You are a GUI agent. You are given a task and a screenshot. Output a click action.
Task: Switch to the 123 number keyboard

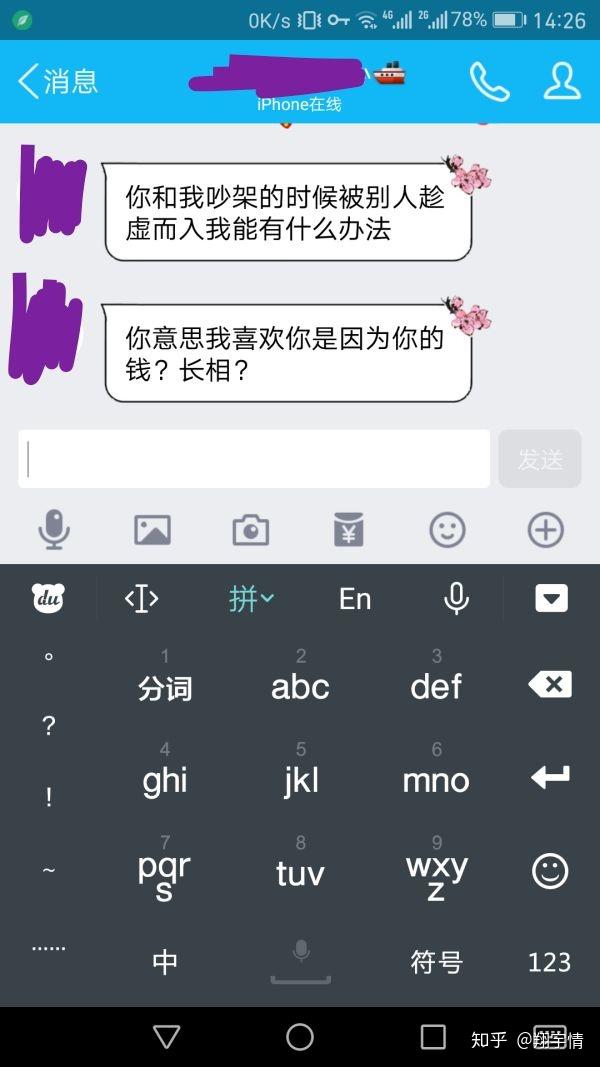tap(550, 962)
